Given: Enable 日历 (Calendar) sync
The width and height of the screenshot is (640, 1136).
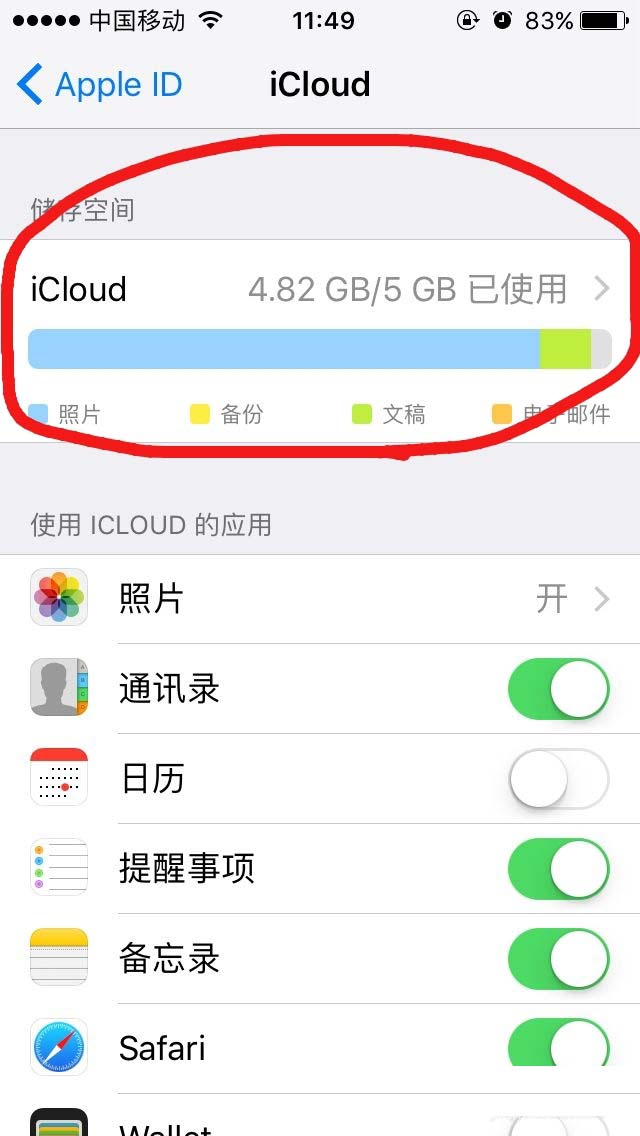Looking at the screenshot, I should coord(558,779).
